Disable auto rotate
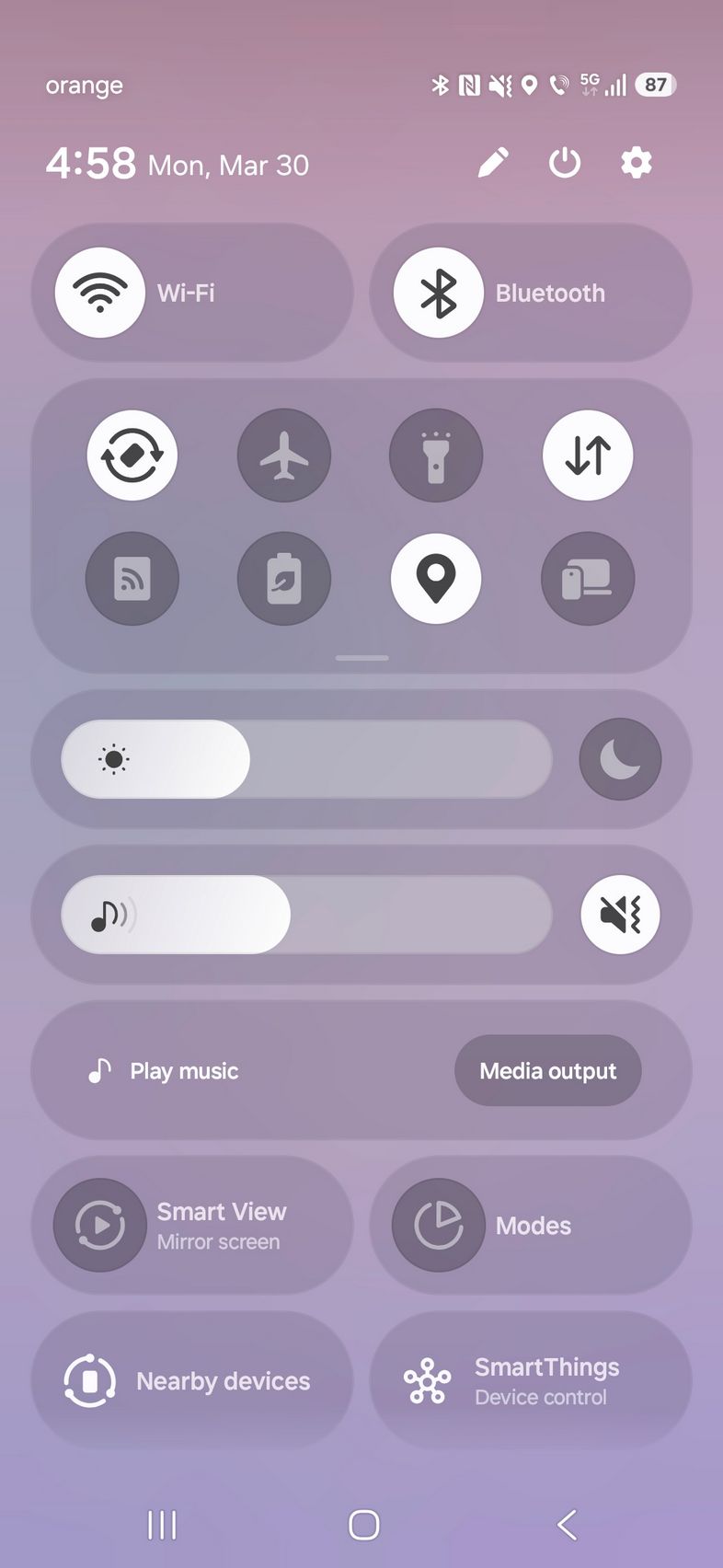The image size is (723, 1568). click(132, 455)
